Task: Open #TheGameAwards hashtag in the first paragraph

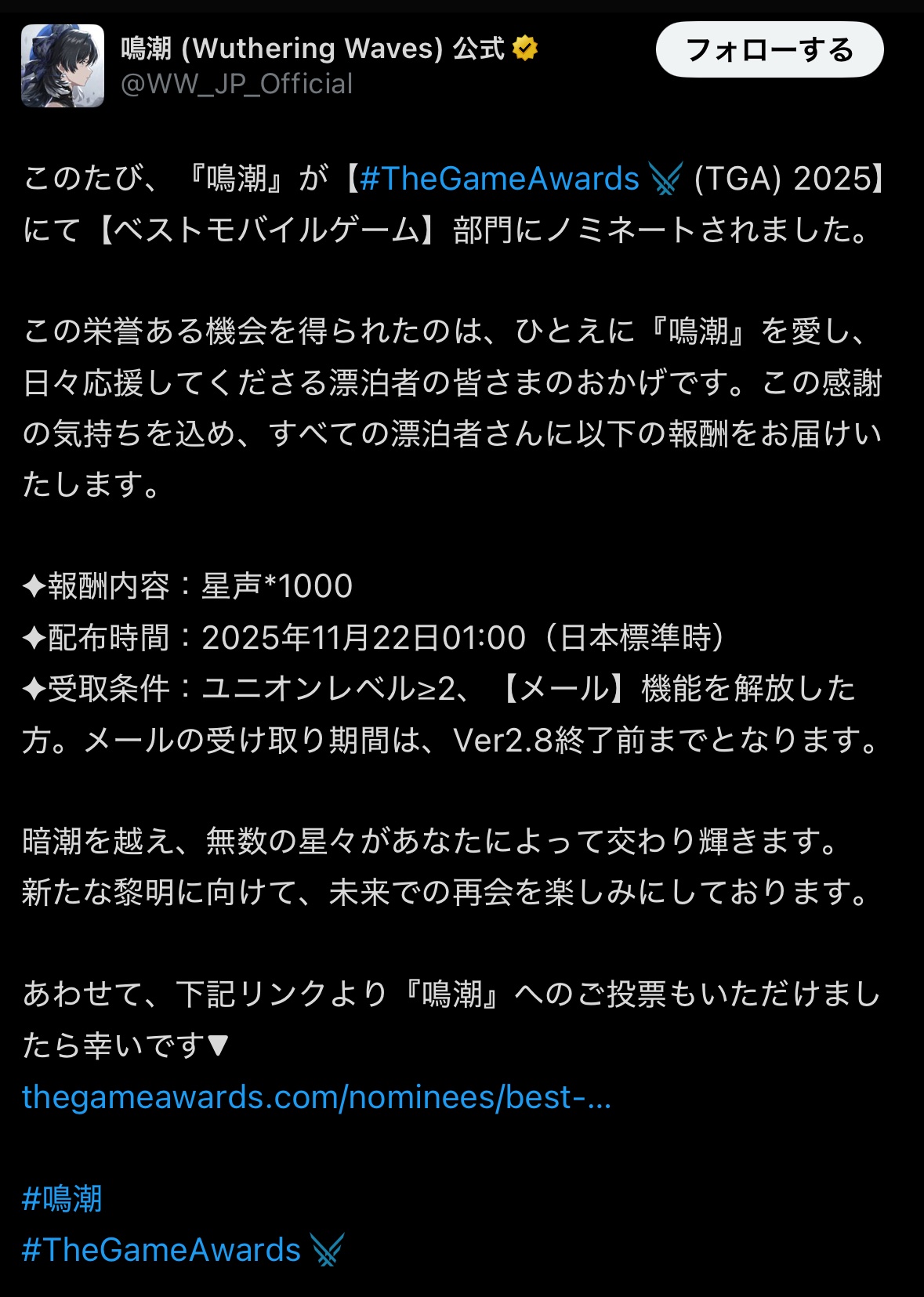Action: pos(500,179)
